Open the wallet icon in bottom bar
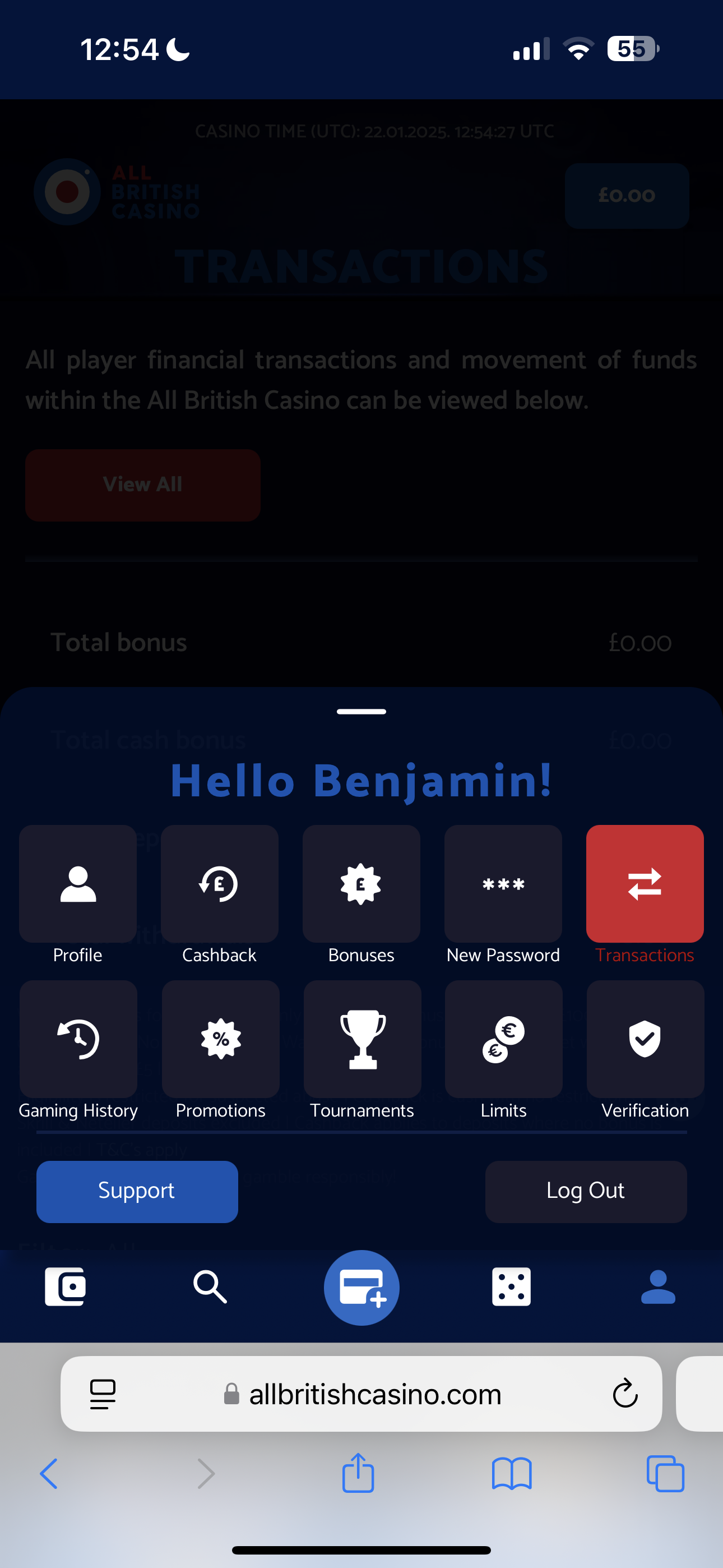This screenshot has width=723, height=1568. click(x=65, y=1287)
